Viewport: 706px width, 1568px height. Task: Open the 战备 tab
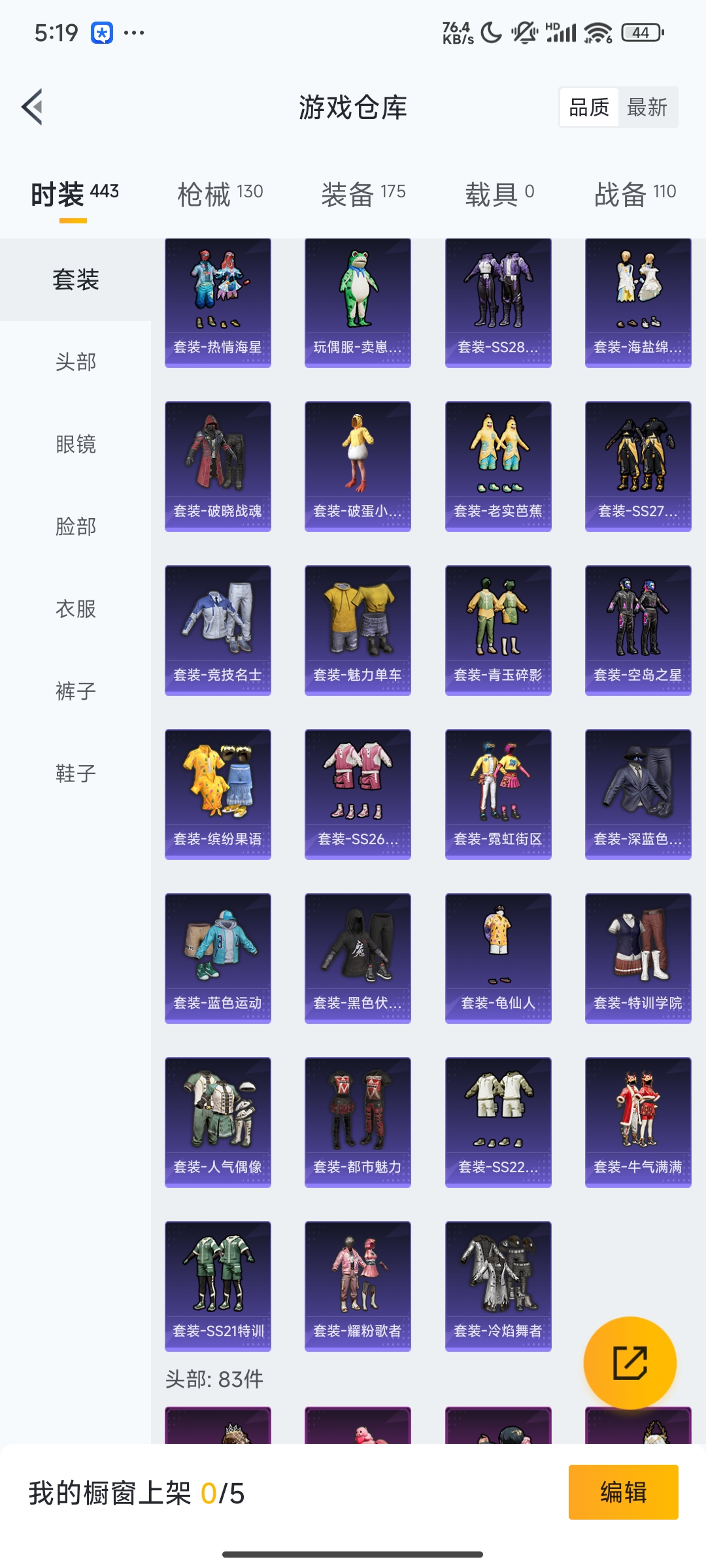click(635, 193)
